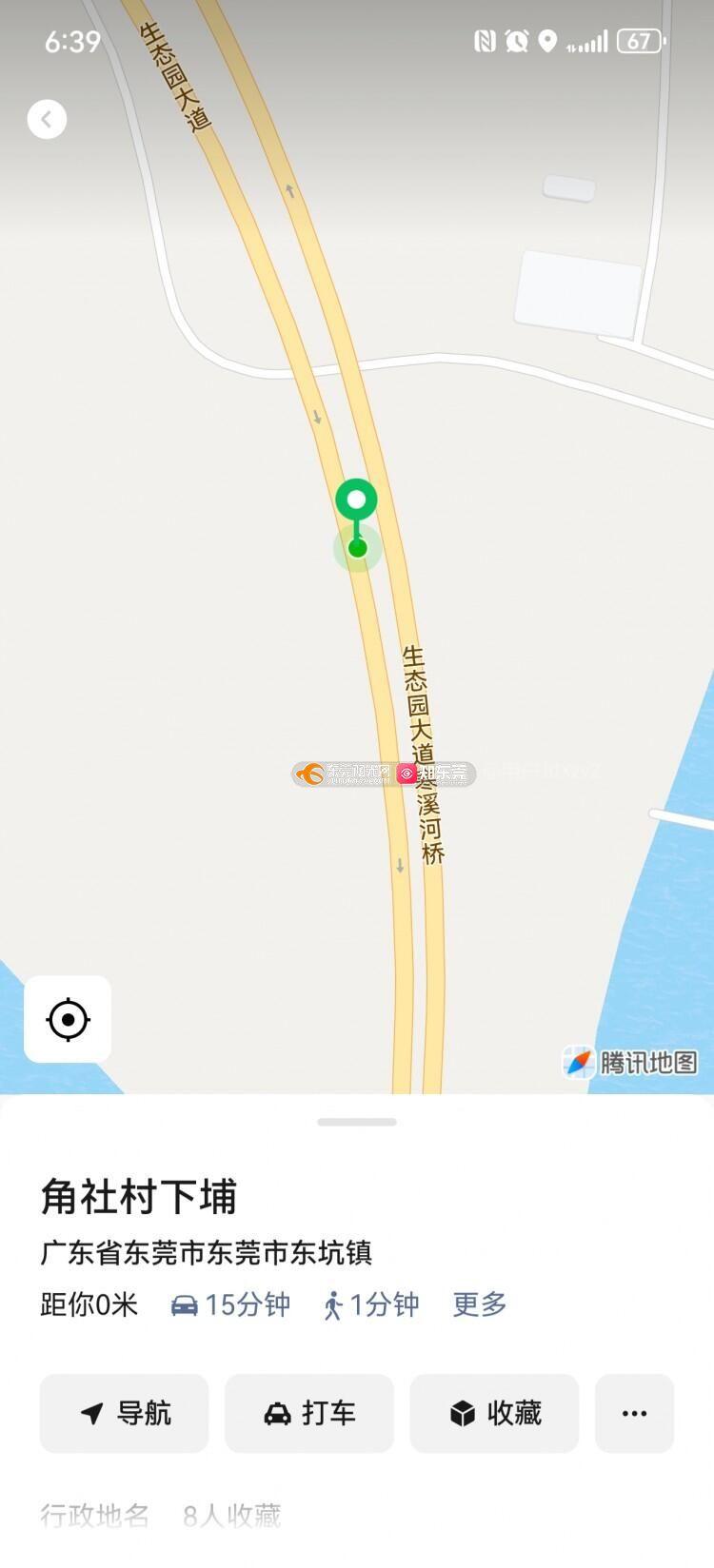The height and width of the screenshot is (1568, 714).
Task: Hail a ride via 打车
Action: pos(309,1413)
